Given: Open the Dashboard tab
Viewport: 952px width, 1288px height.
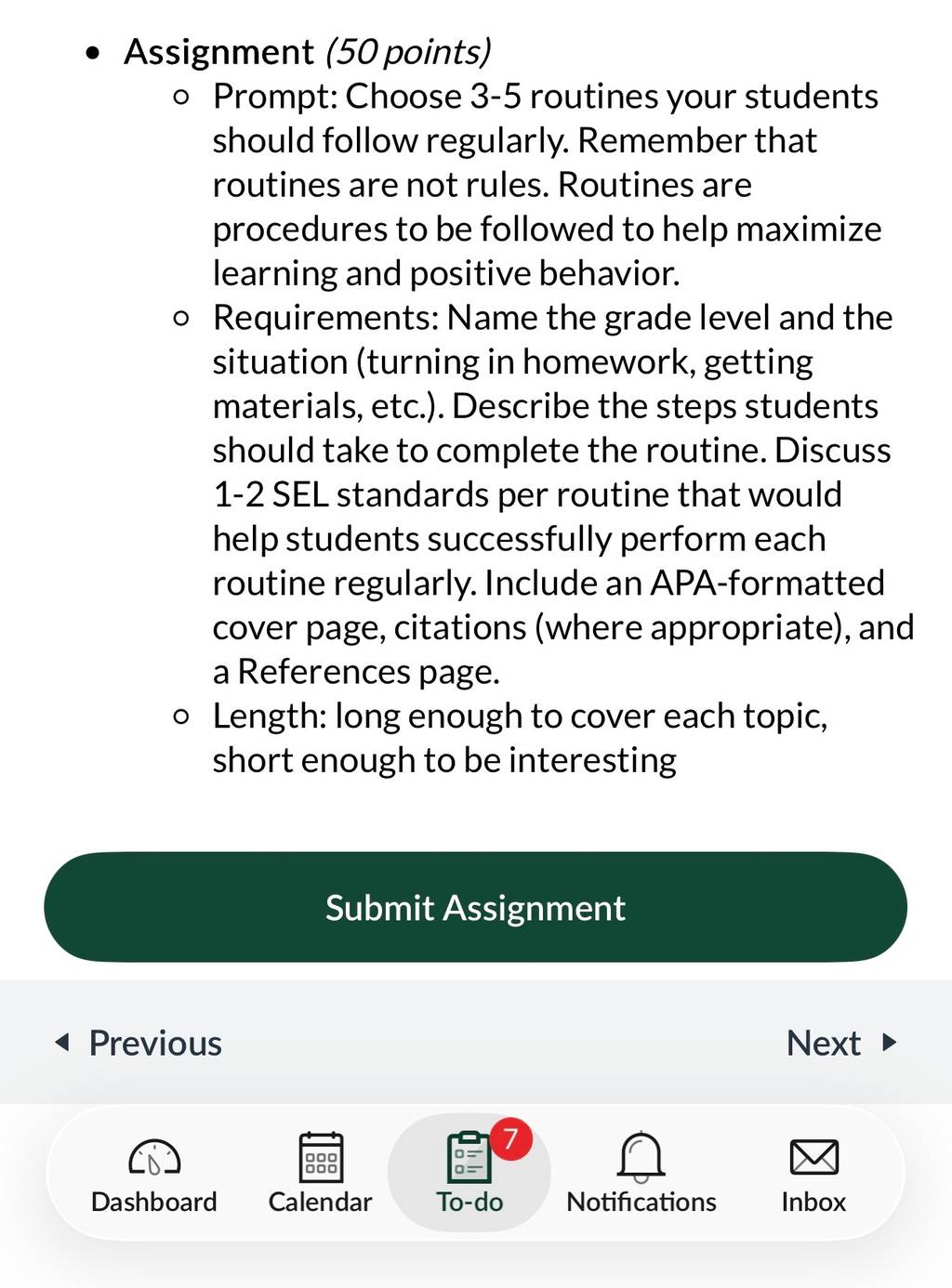Looking at the screenshot, I should (x=154, y=1174).
